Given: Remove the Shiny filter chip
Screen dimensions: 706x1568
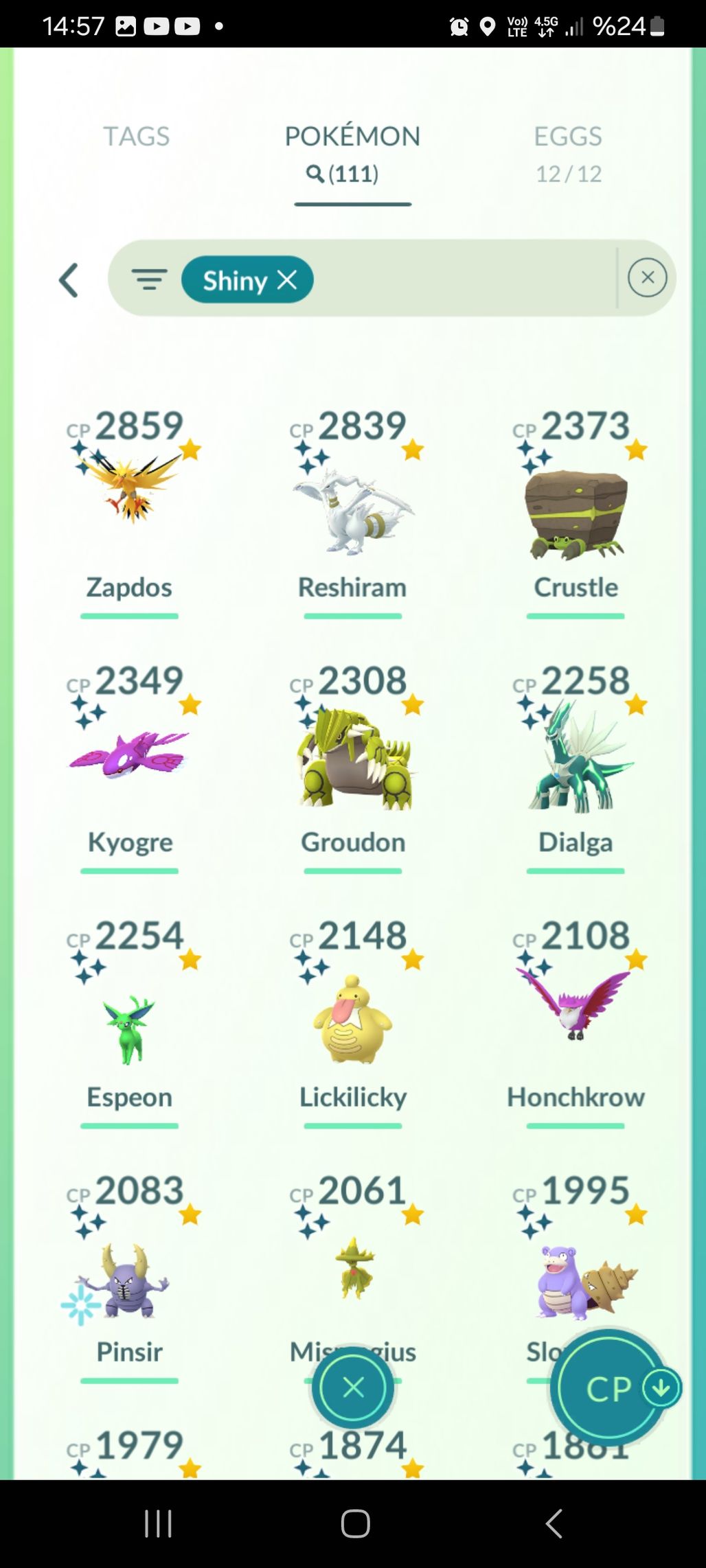Looking at the screenshot, I should click(x=287, y=279).
